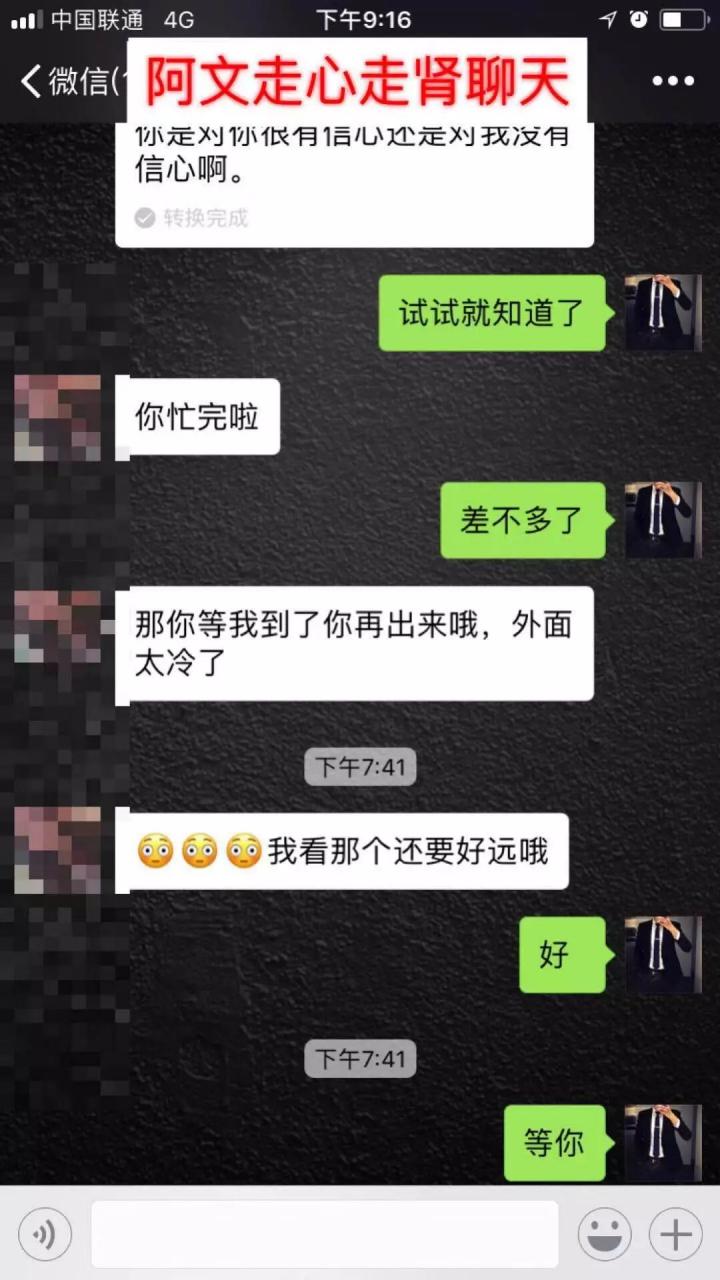Screen dimensions: 720x1280
Task: Open the emoji sticker panel
Action: coord(604,1234)
